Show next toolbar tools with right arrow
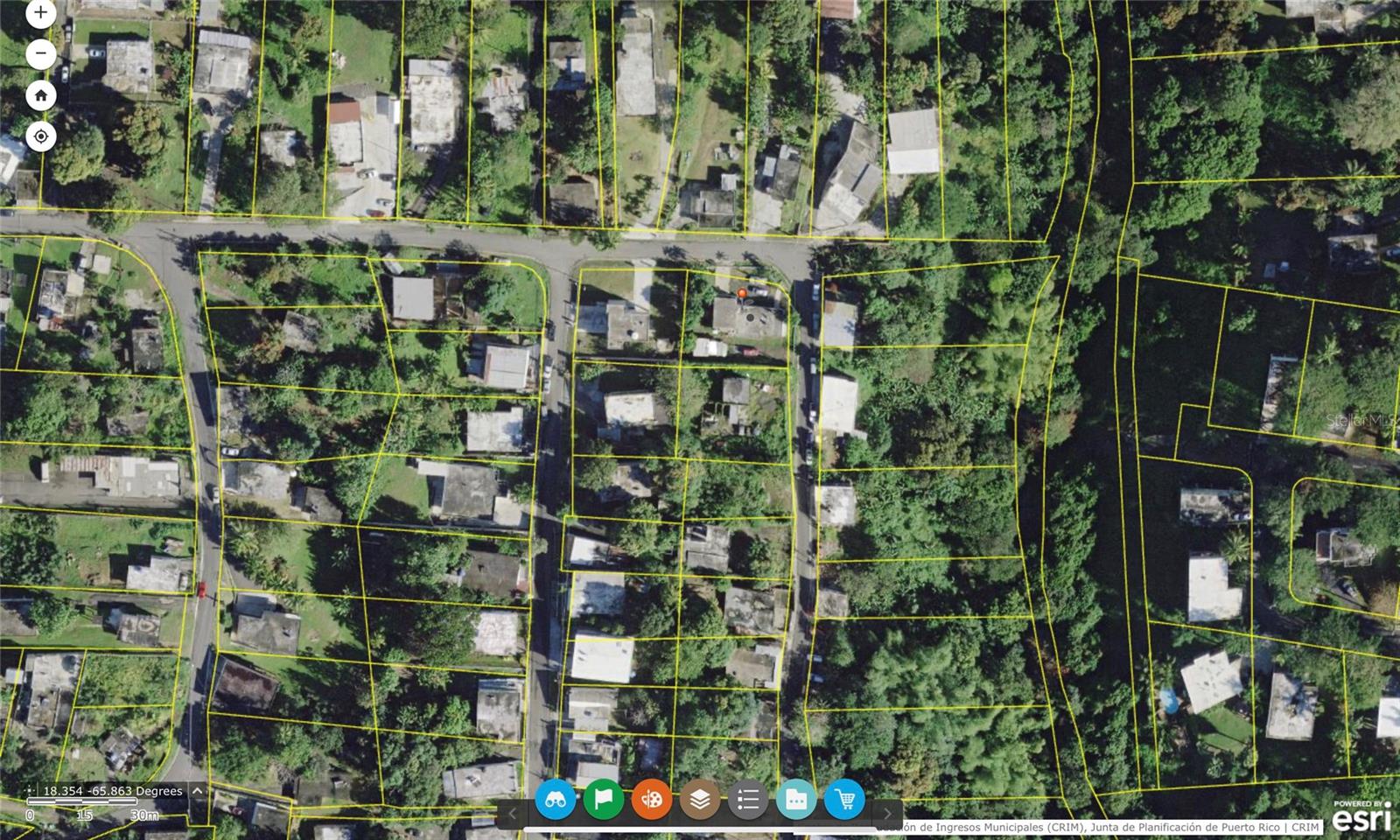The width and height of the screenshot is (1400, 840). click(886, 813)
